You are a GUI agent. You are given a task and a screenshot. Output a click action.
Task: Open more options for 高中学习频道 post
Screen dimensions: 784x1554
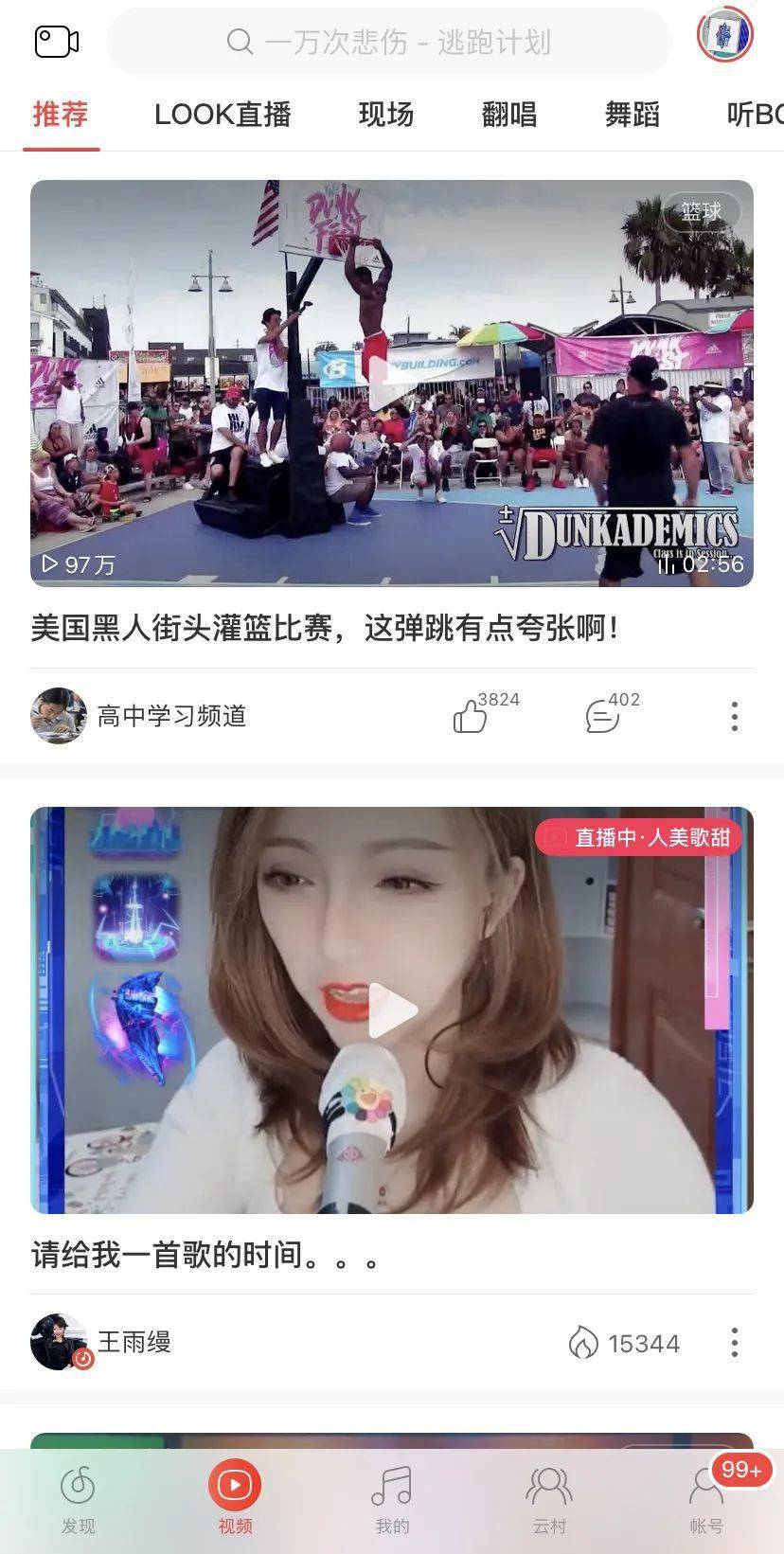click(734, 716)
